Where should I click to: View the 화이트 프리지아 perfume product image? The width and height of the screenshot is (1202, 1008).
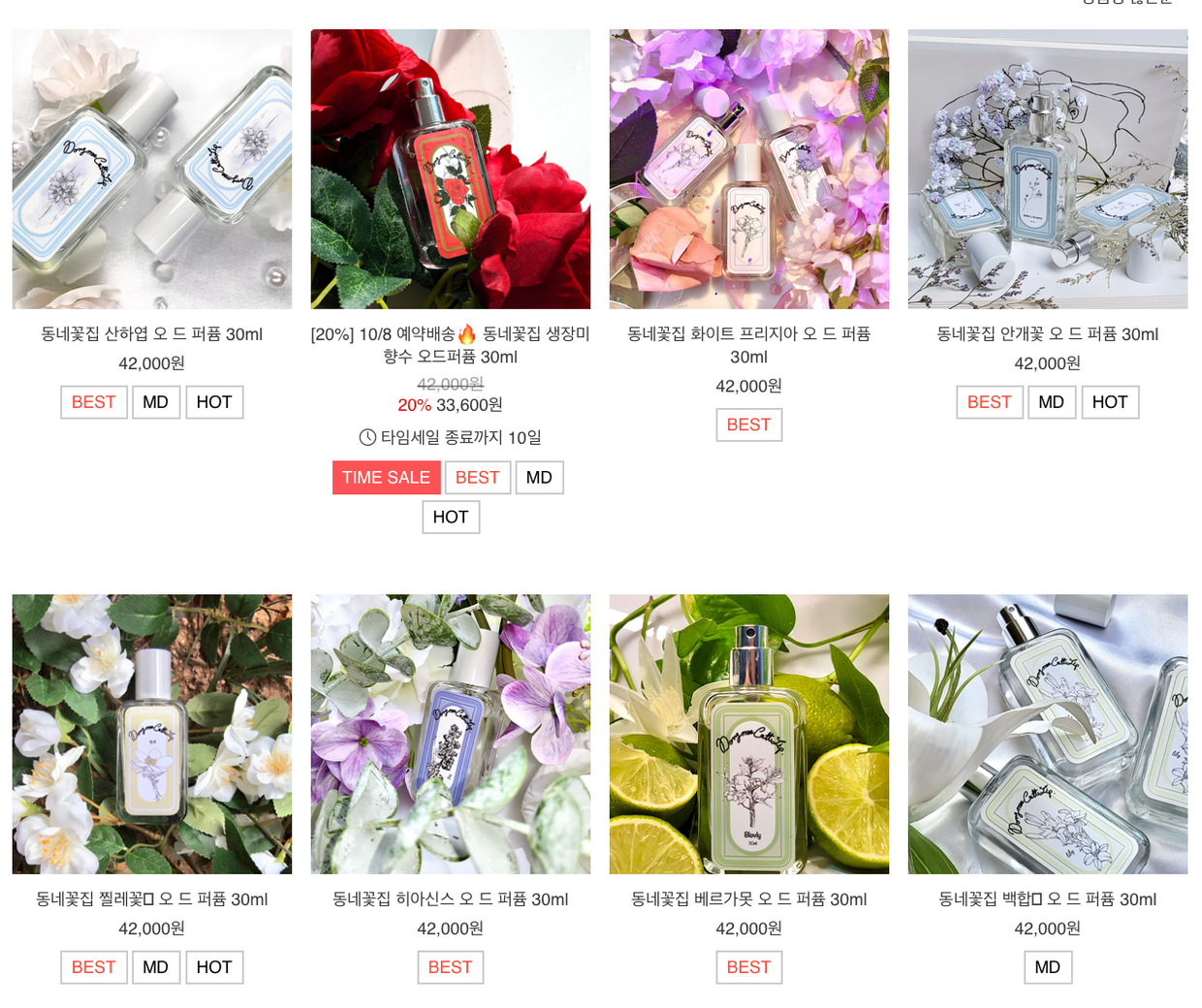click(748, 169)
